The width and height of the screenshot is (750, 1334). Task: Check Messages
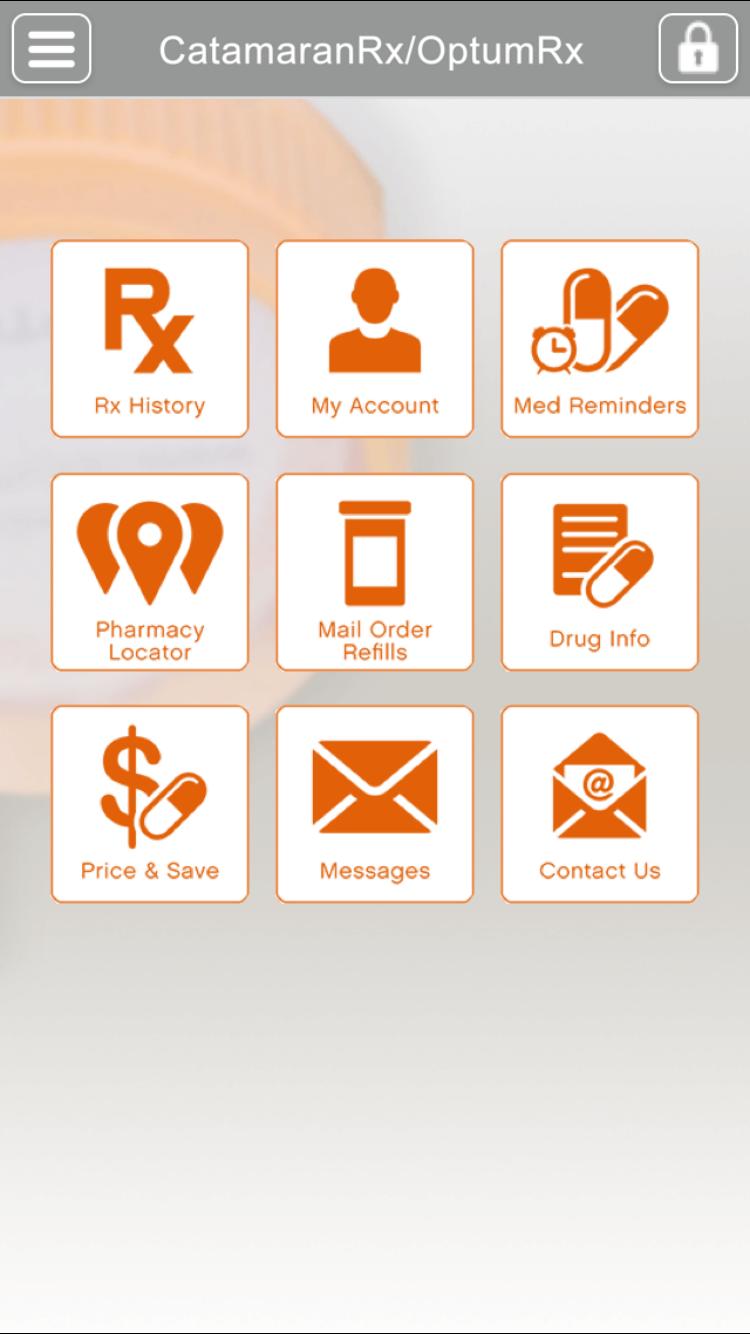(x=375, y=804)
